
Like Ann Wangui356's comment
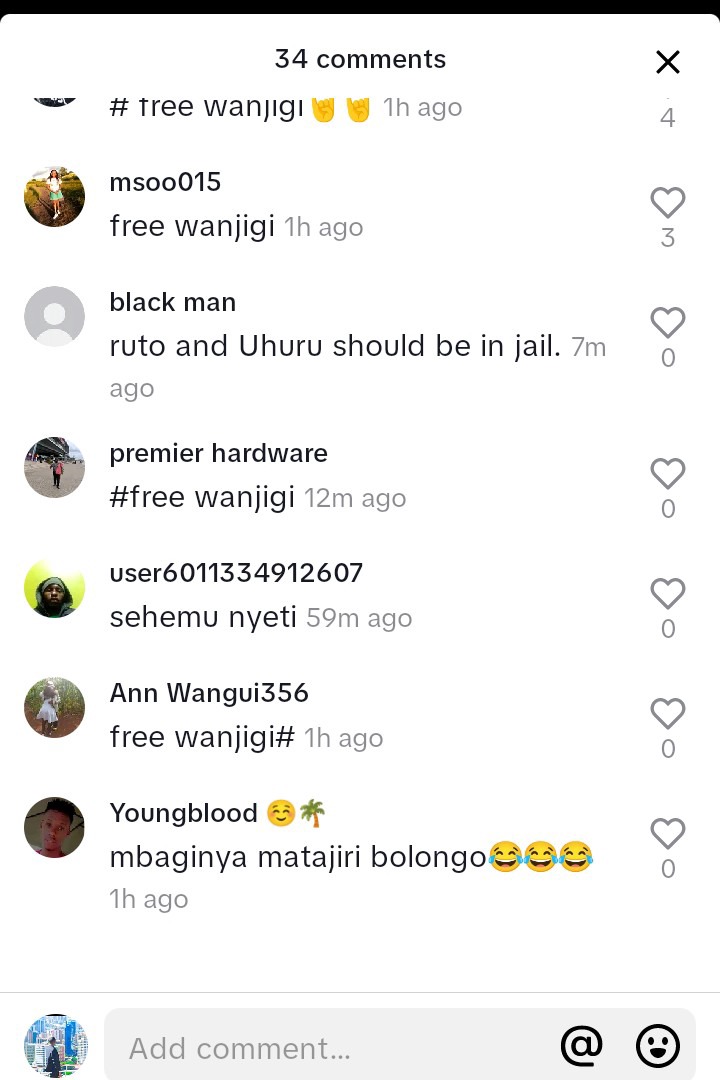[x=667, y=714]
